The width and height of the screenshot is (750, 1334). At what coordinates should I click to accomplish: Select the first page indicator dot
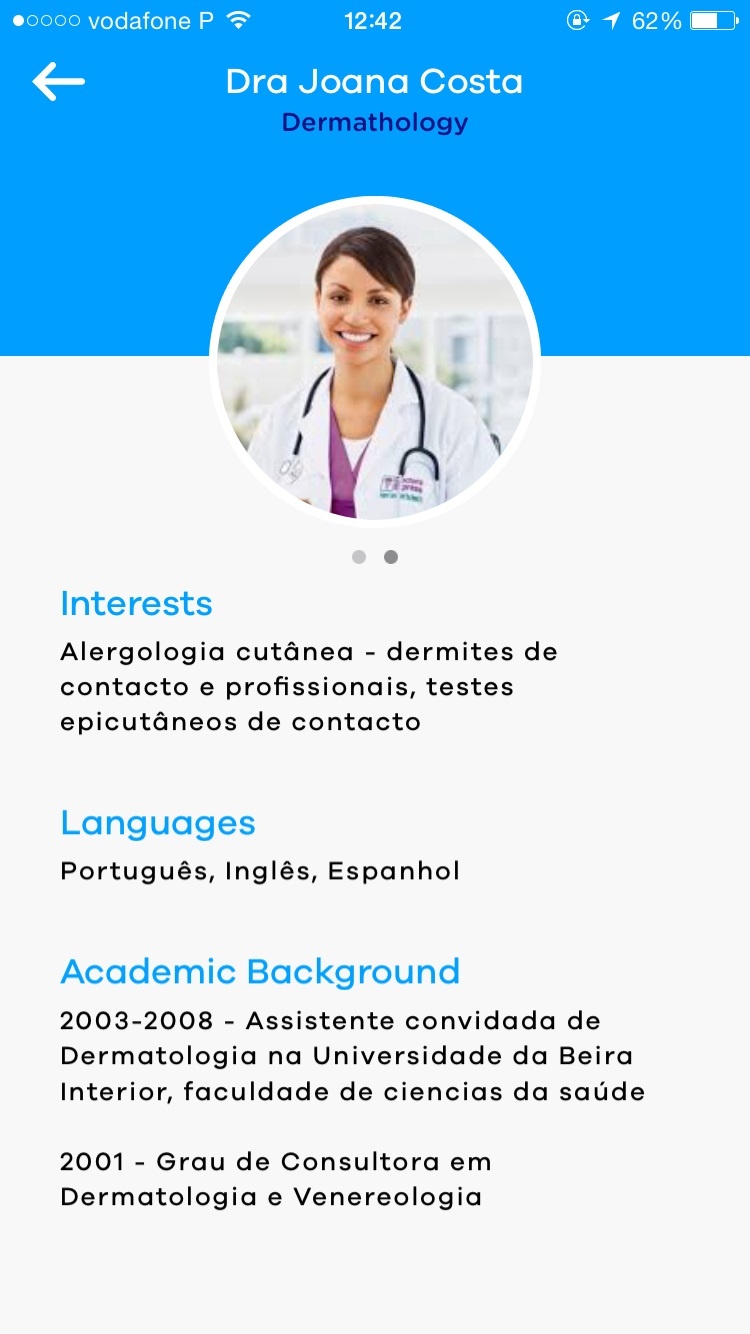click(x=359, y=557)
